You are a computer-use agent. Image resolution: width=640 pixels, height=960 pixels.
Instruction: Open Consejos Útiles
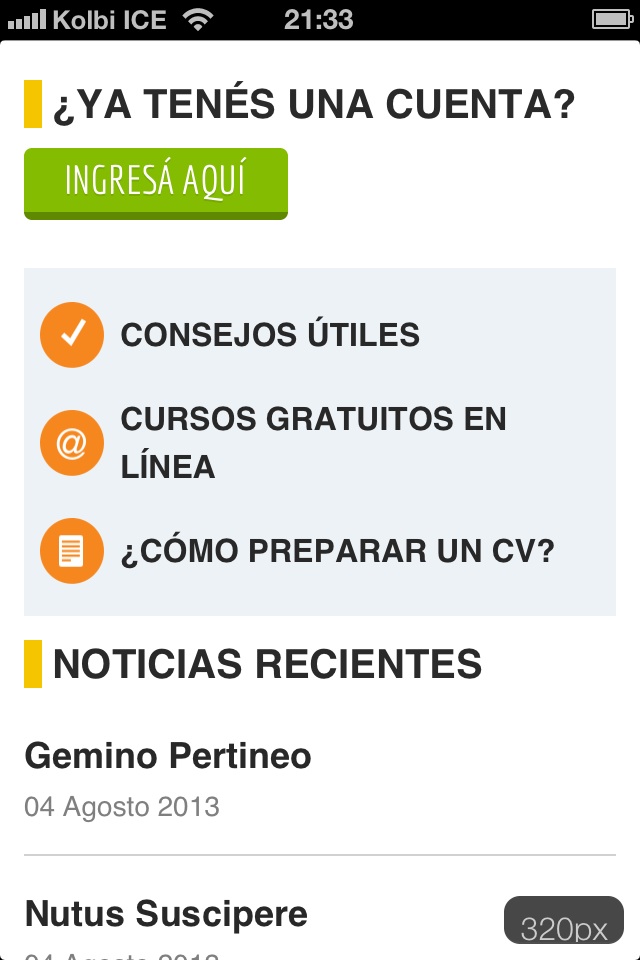tap(270, 335)
